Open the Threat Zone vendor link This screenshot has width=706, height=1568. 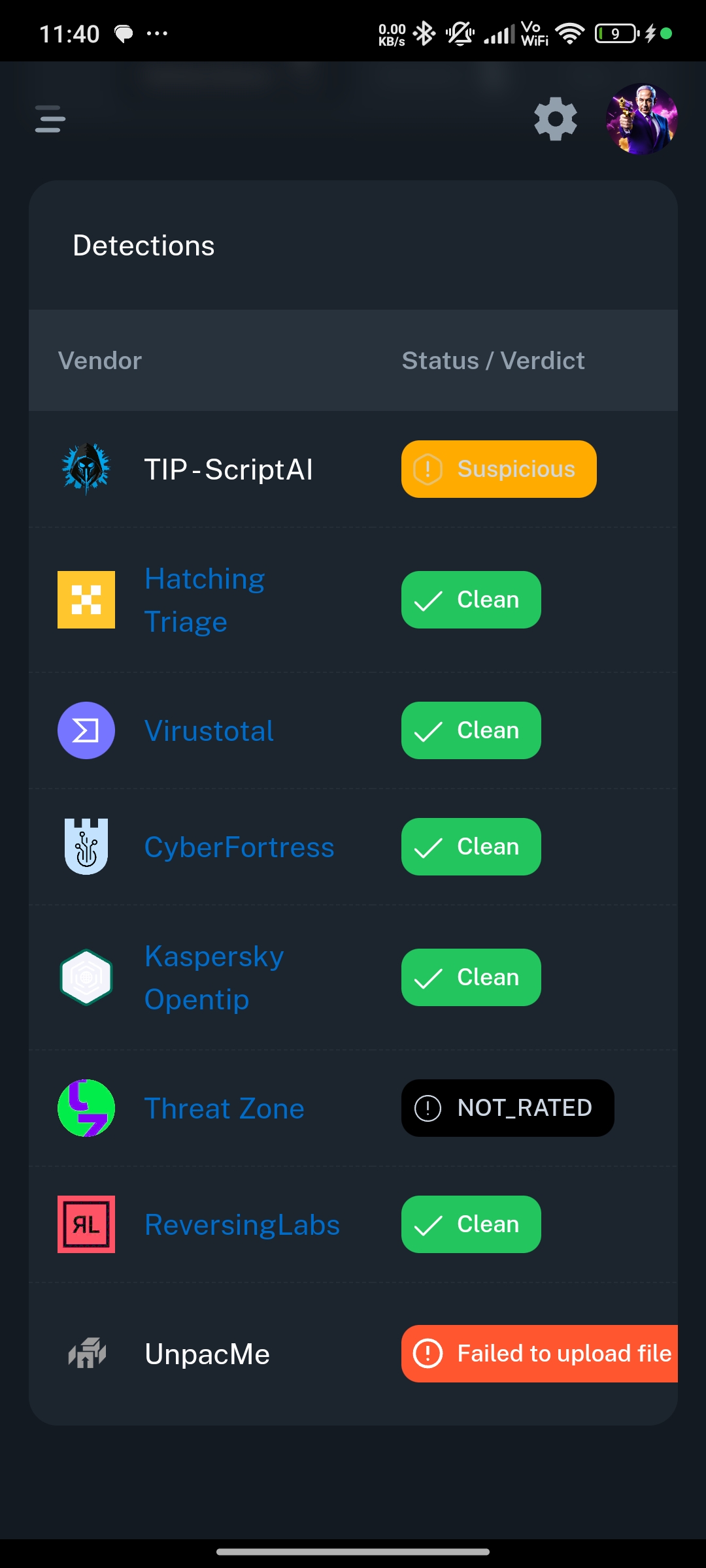(224, 1108)
